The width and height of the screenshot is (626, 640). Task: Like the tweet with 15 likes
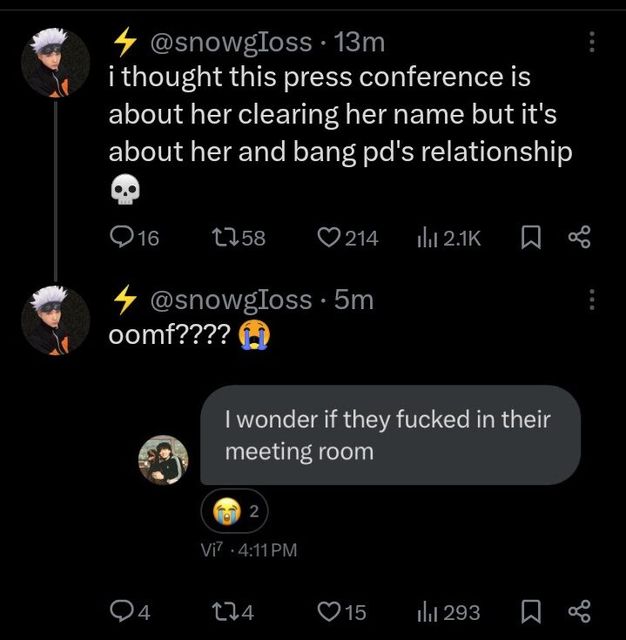tap(329, 611)
